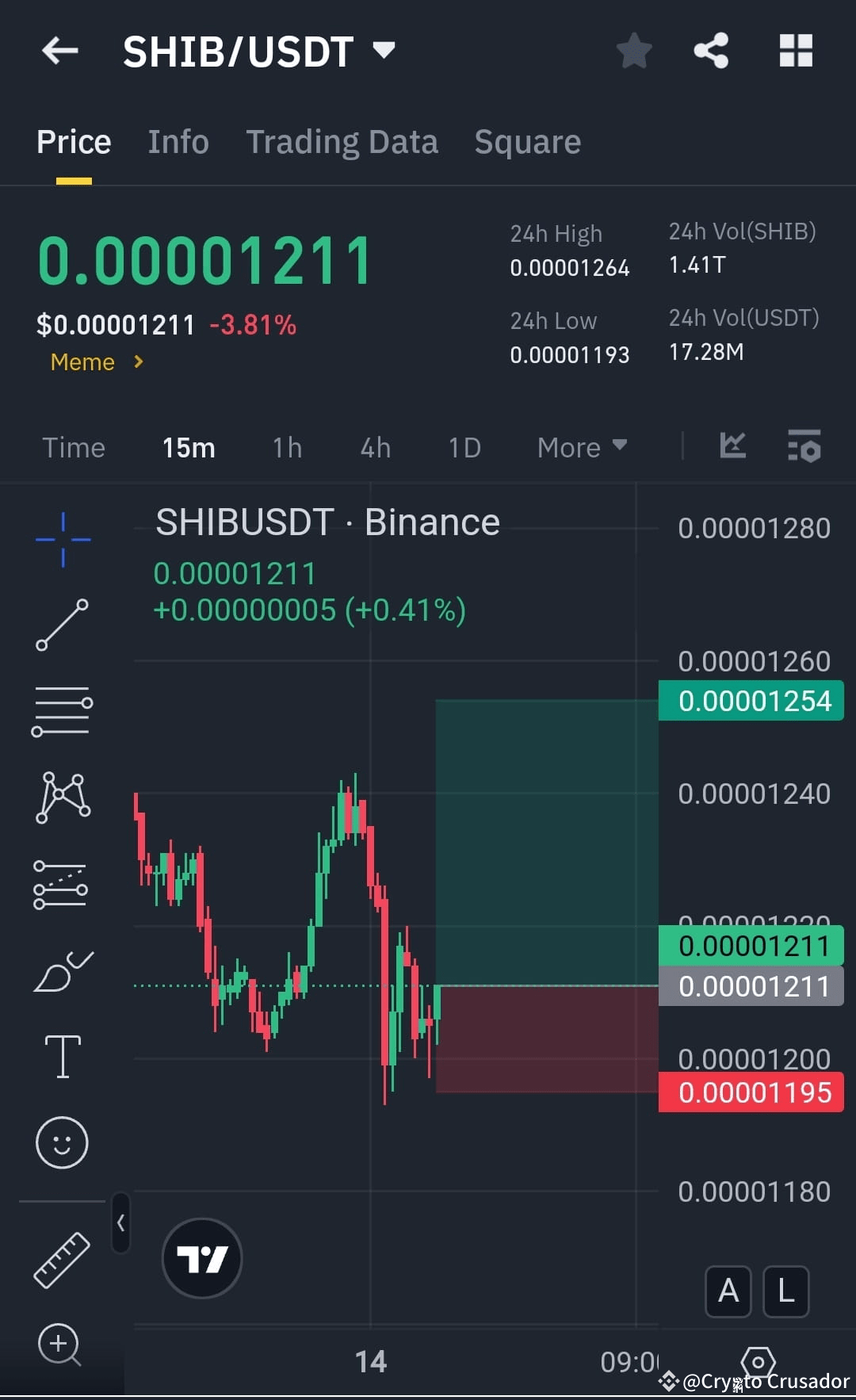The height and width of the screenshot is (1400, 856).
Task: Select the ruler measurement tool
Action: coord(62,1260)
